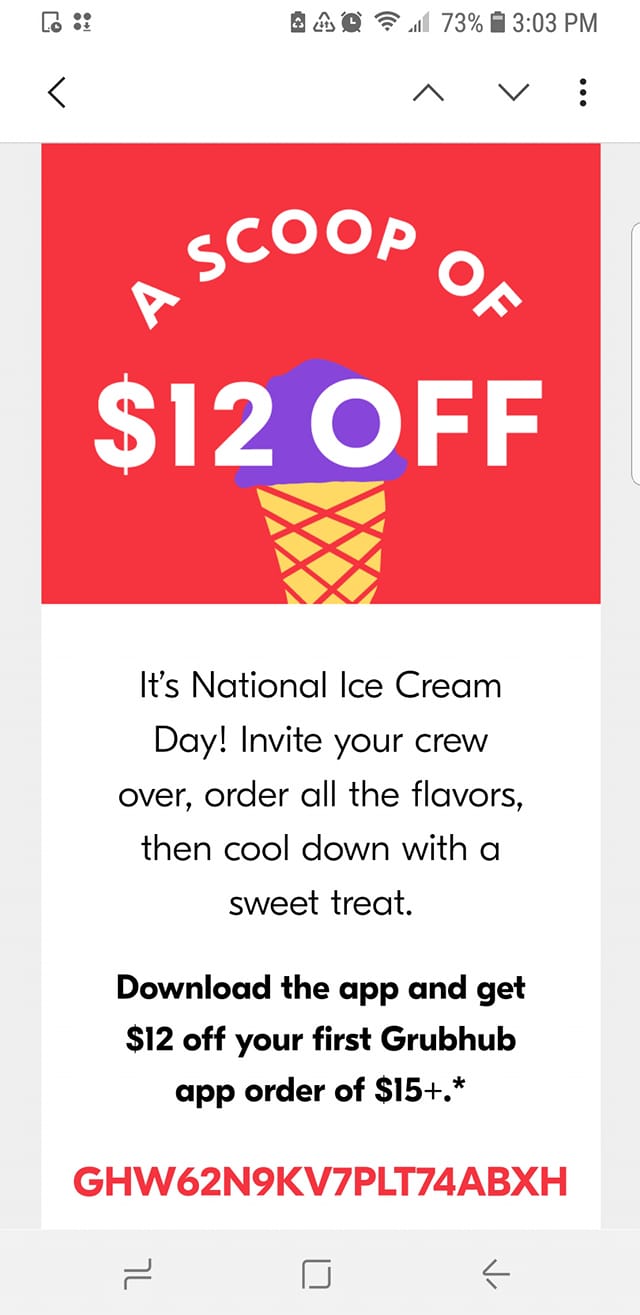Open the overflow menu

583,93
